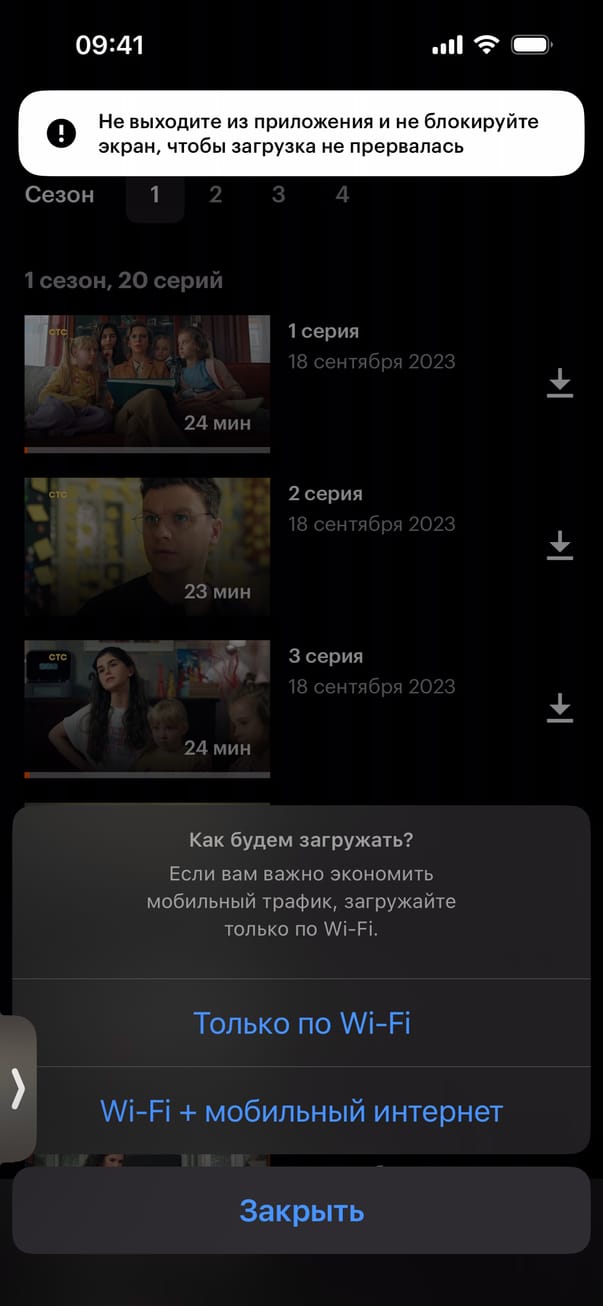Switch to season 4 tab
Screen dimensions: 603x1306
342,195
